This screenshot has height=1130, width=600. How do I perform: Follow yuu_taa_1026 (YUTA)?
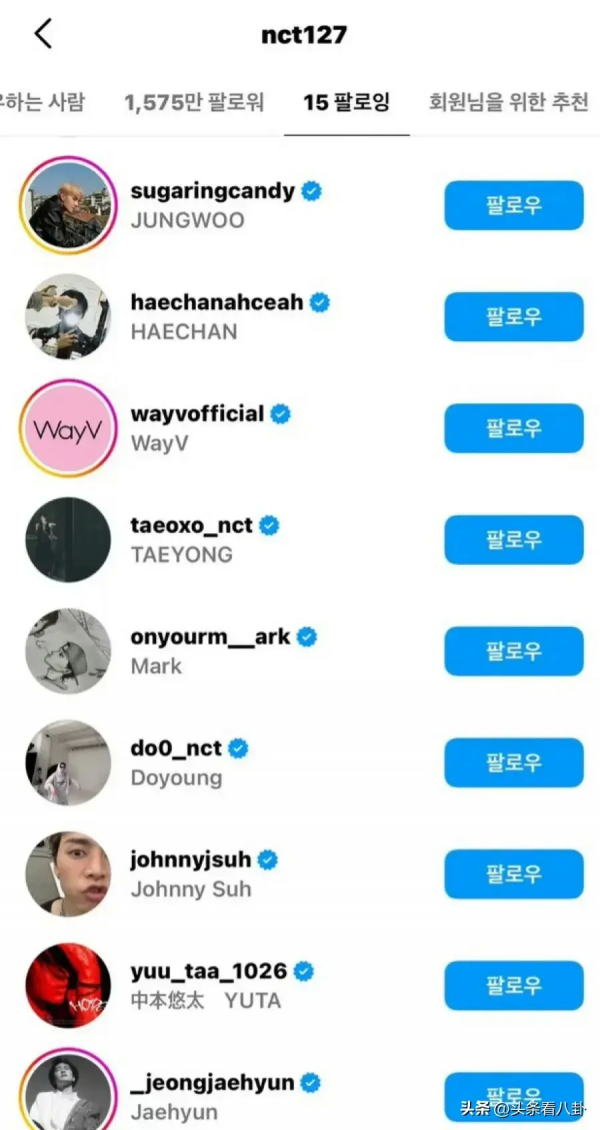[x=513, y=986]
